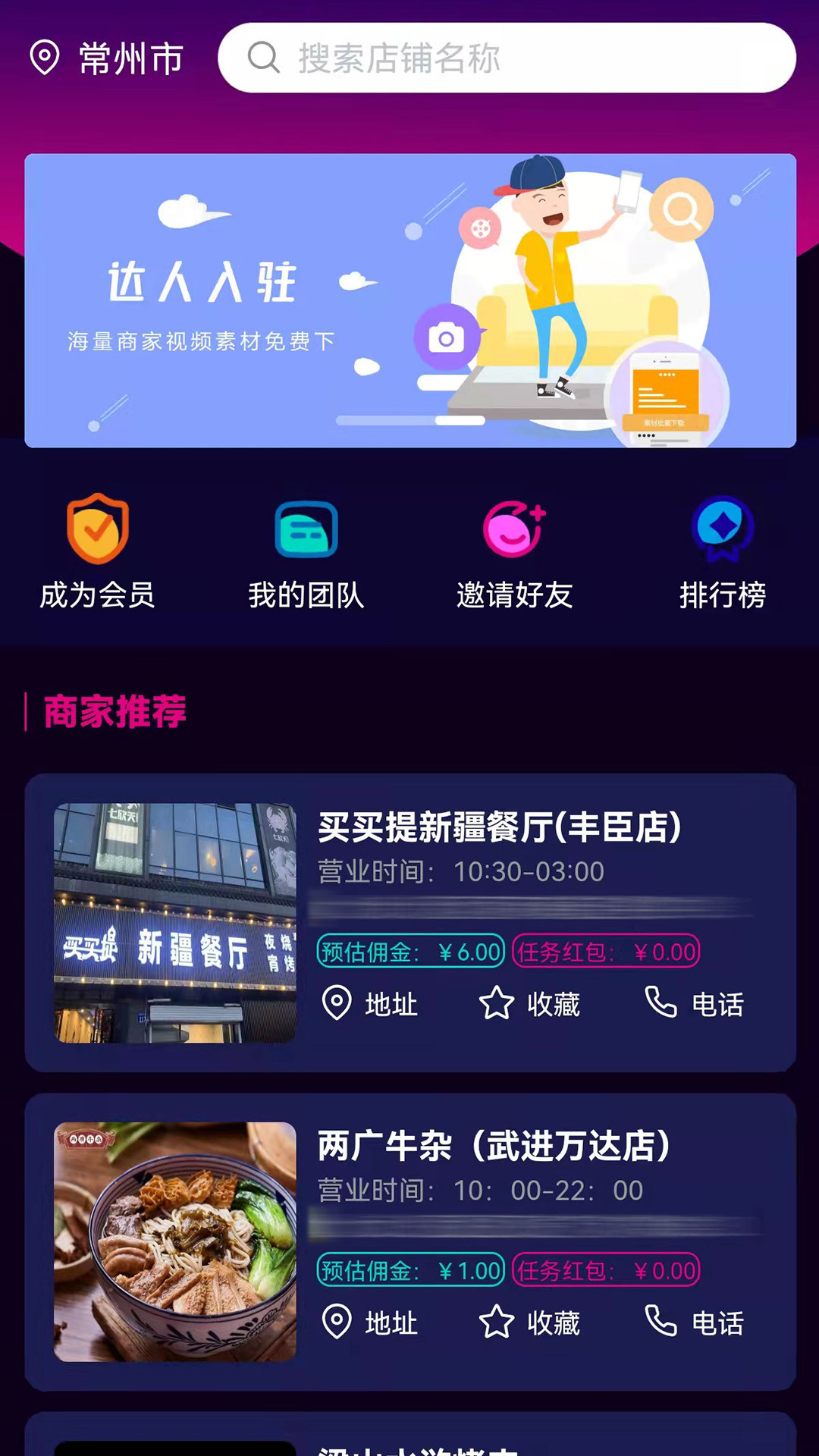Viewport: 819px width, 1456px height.
Task: Click the magnifier icon in the search bar
Action: [x=263, y=57]
